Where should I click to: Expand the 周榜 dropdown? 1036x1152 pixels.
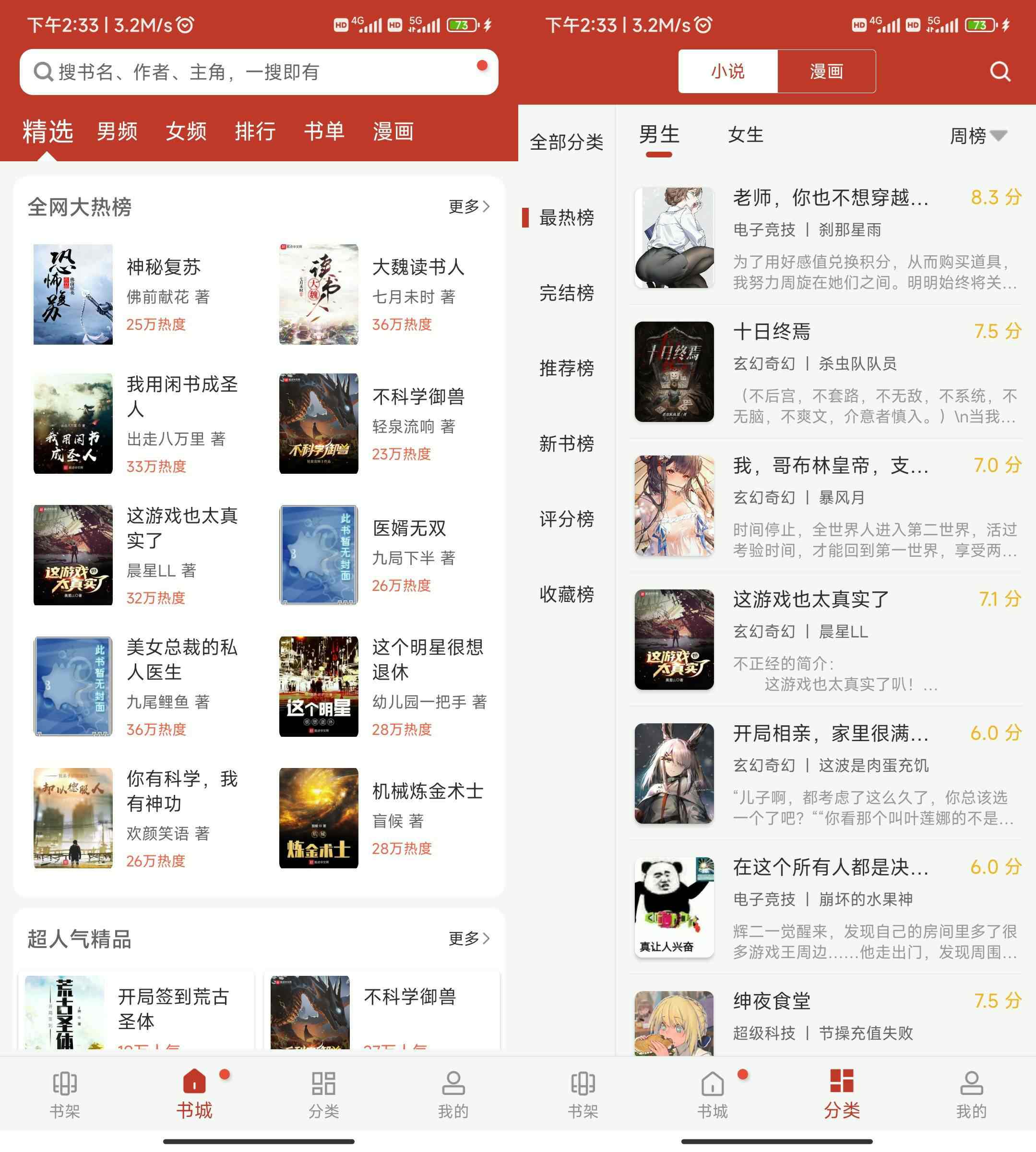coord(977,135)
